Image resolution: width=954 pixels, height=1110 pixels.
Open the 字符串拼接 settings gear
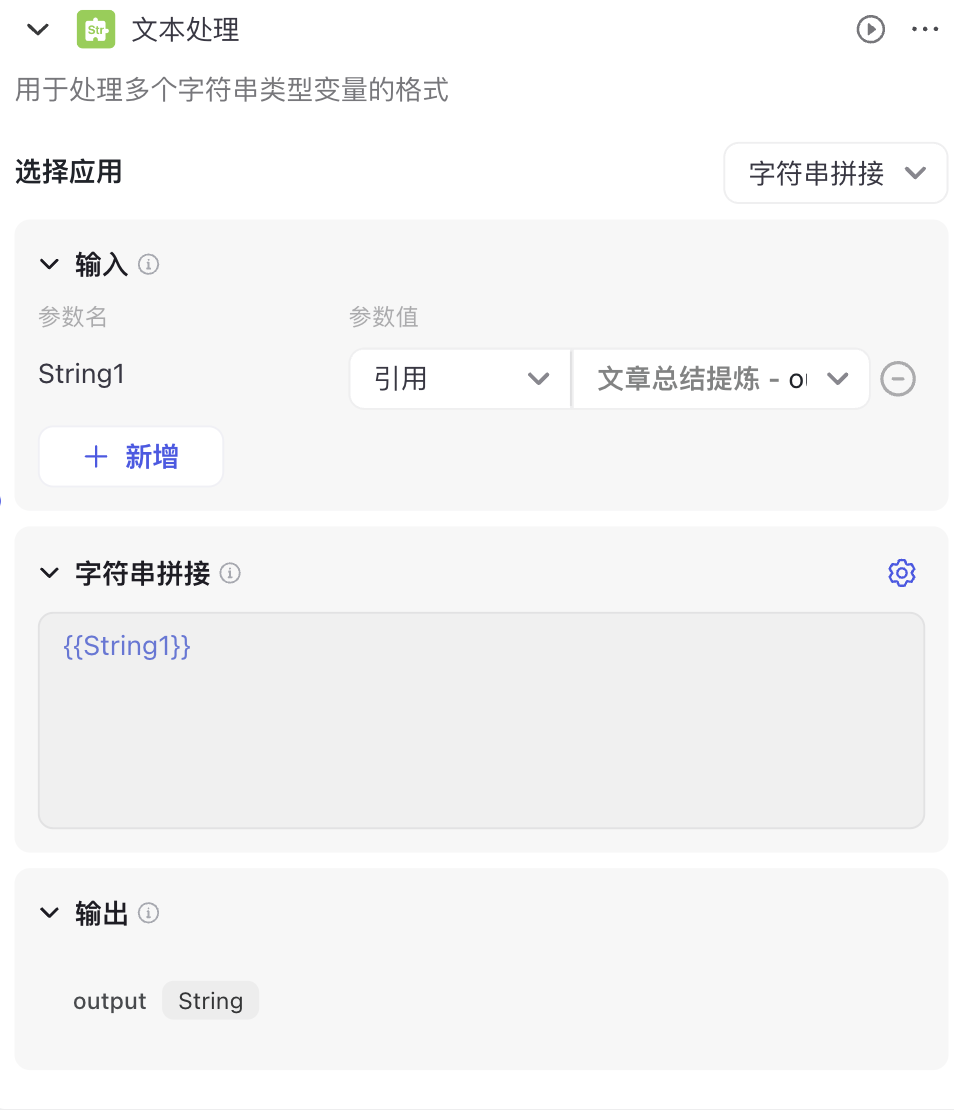(902, 573)
